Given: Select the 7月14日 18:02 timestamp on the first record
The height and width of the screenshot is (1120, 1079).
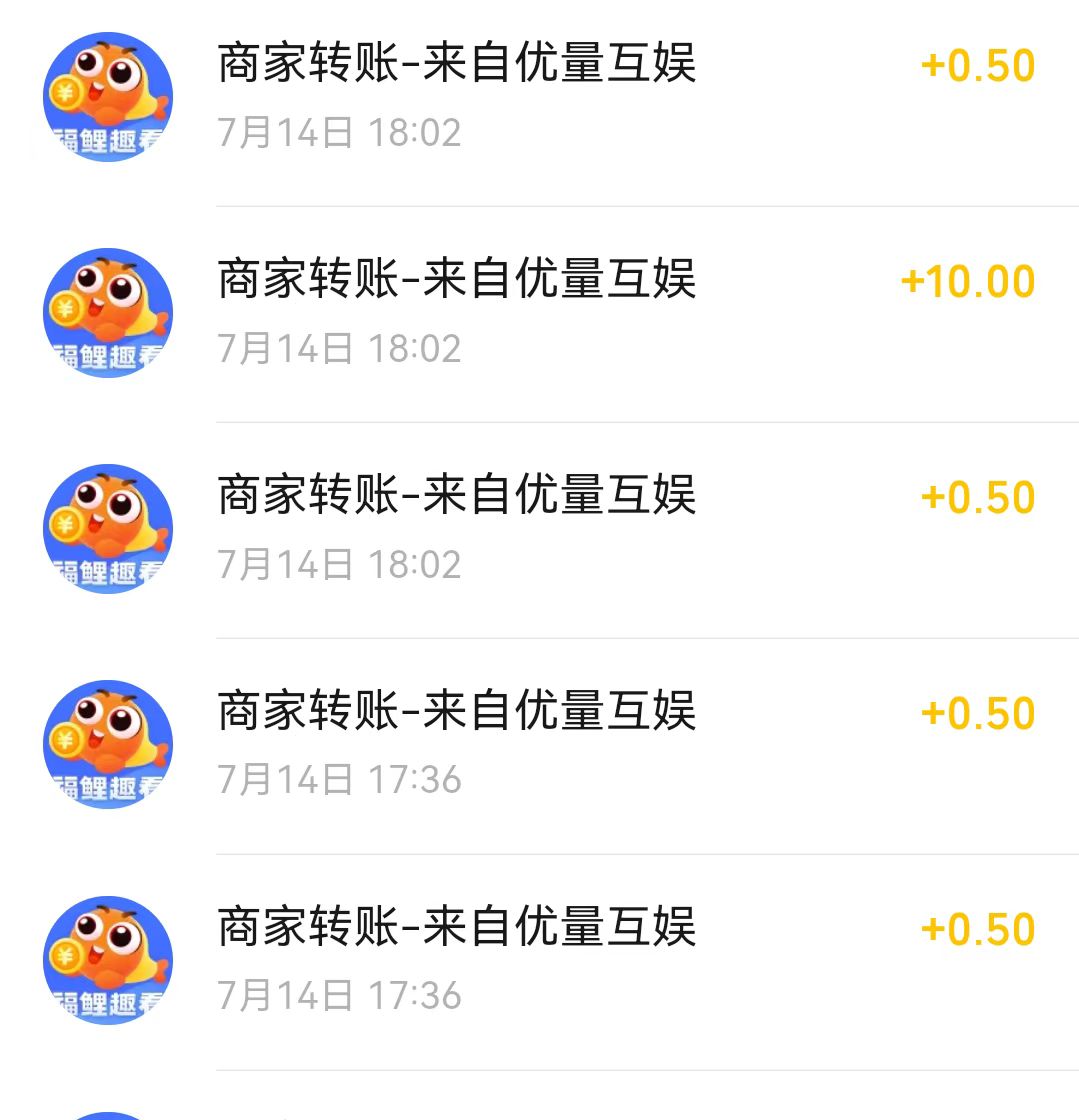Looking at the screenshot, I should (341, 131).
